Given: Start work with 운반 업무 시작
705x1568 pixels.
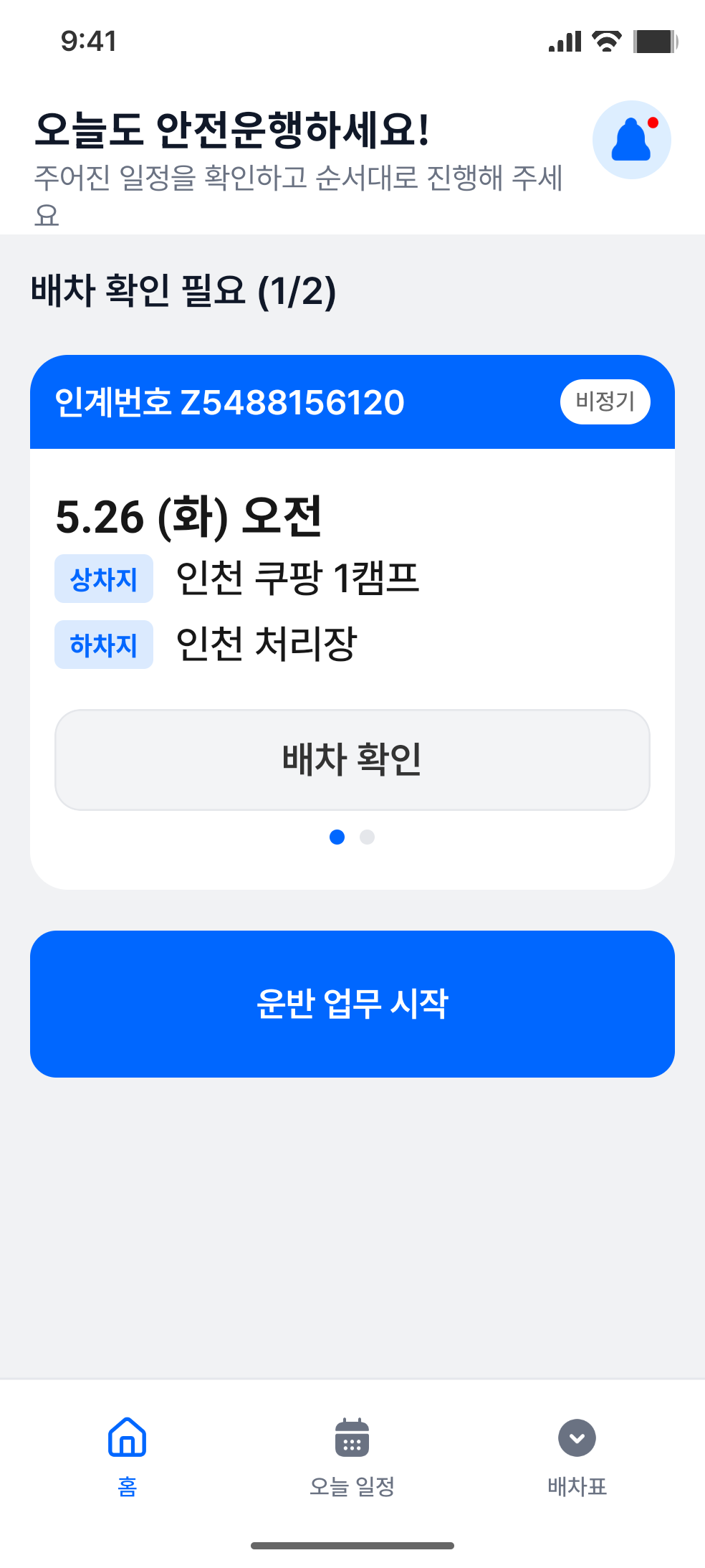Looking at the screenshot, I should click(x=352, y=1004).
